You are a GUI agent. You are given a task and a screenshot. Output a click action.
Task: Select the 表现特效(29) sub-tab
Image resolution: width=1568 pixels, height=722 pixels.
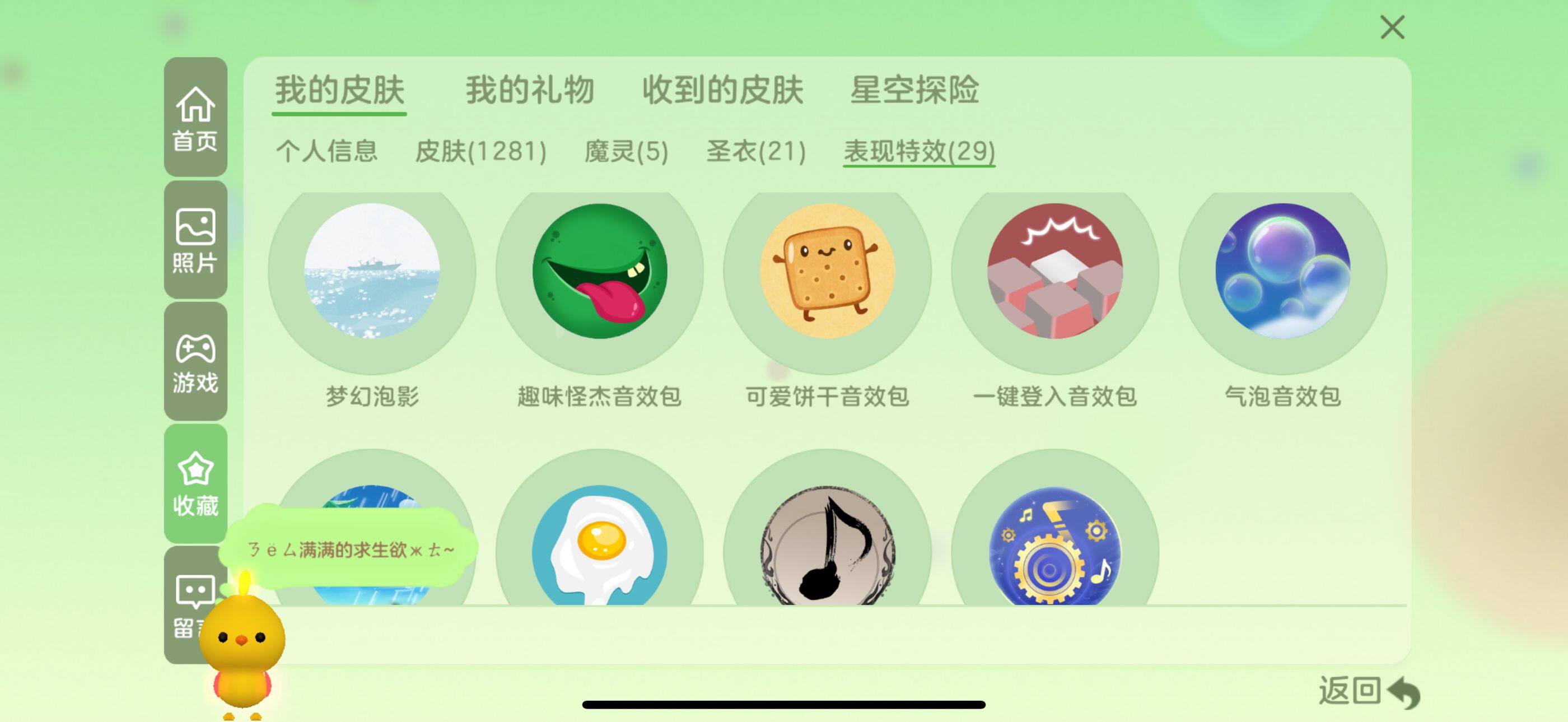[x=918, y=151]
